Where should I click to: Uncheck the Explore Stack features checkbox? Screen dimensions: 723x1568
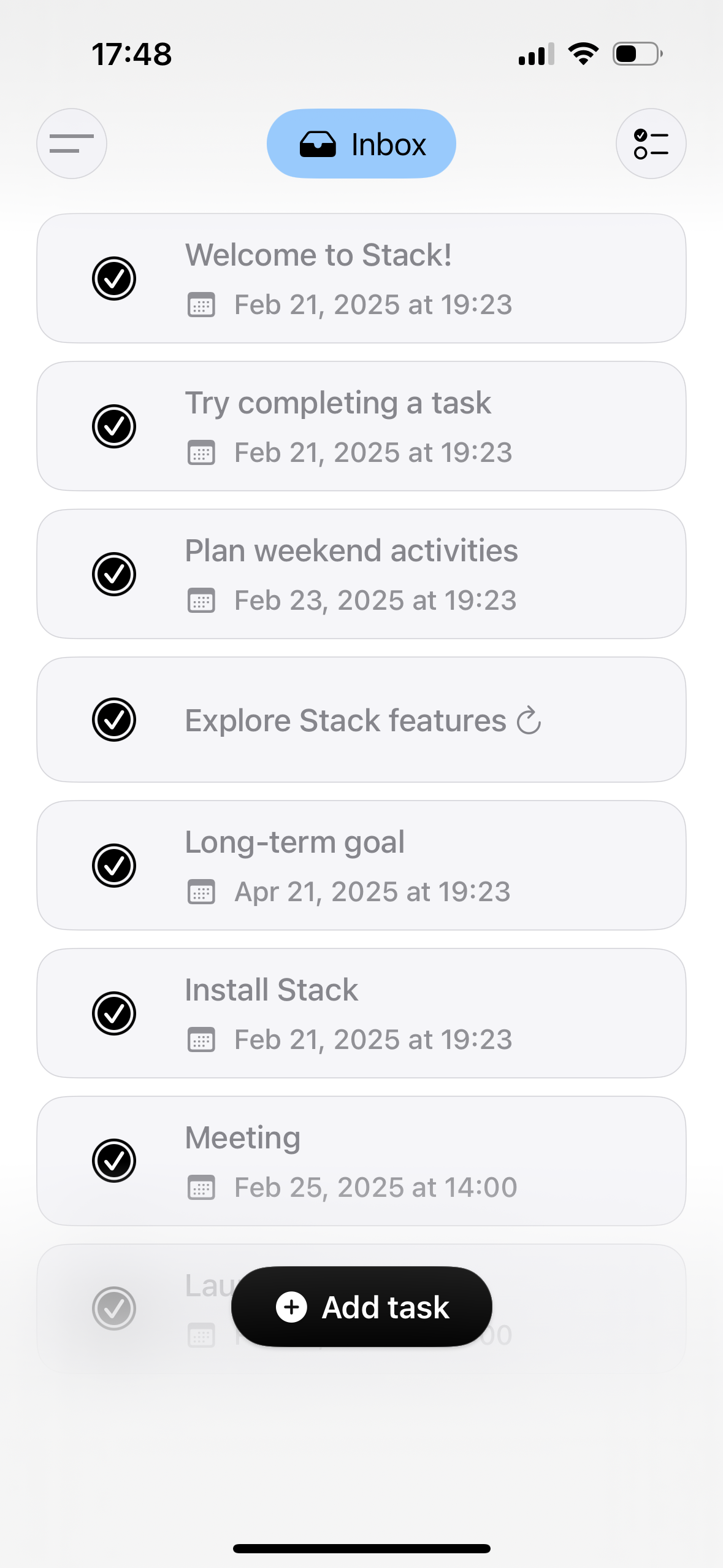(114, 720)
